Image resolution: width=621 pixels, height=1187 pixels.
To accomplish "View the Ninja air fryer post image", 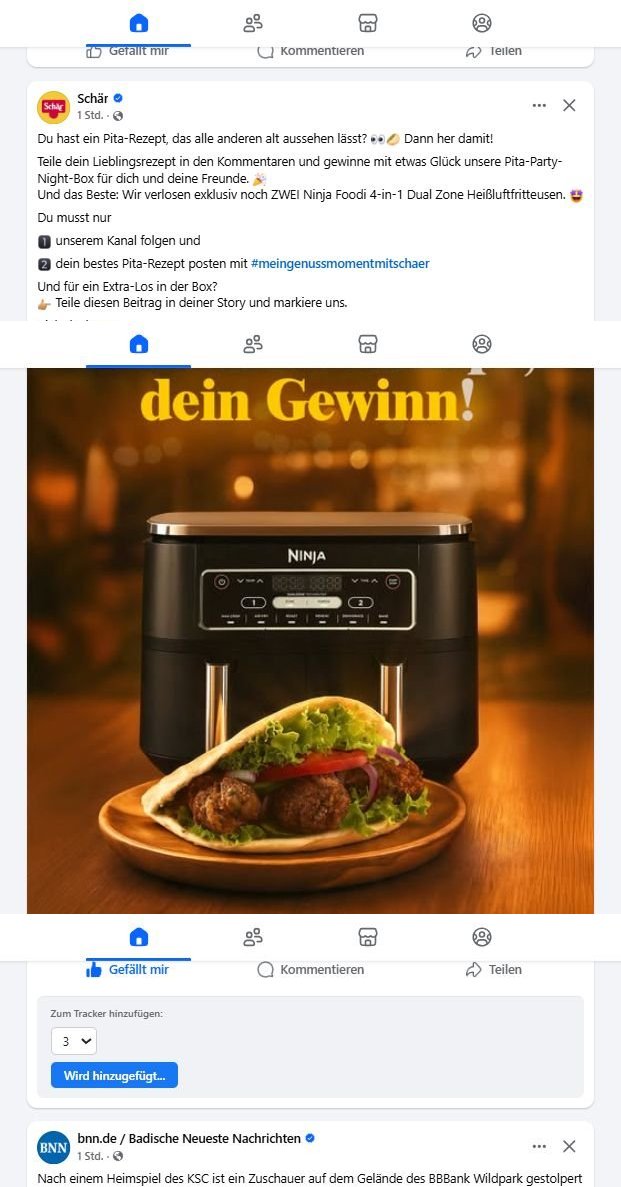I will (310, 640).
